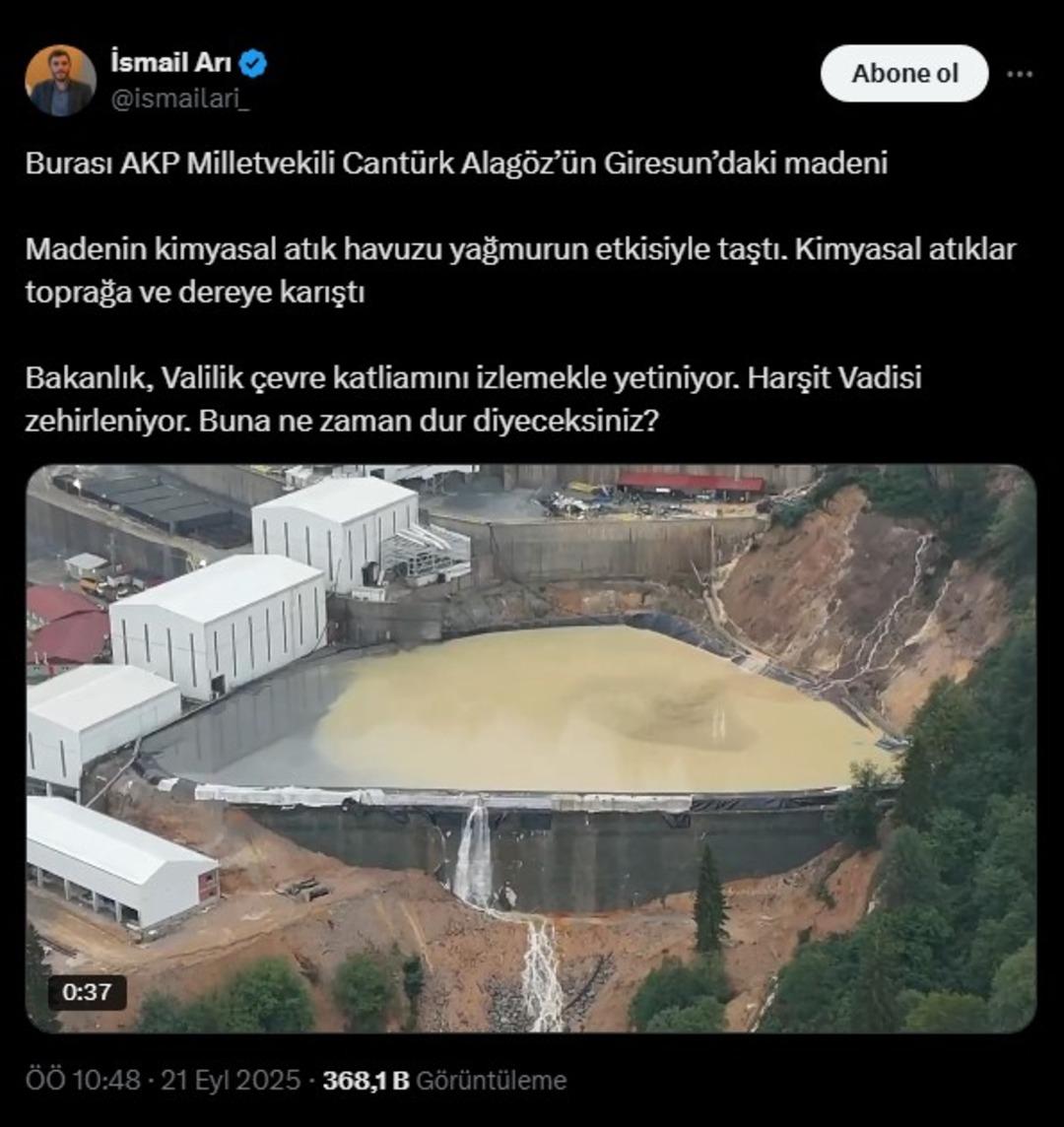The image size is (1064, 1127).
Task: Open İsmail Arı's profile picture
Action: click(x=60, y=81)
